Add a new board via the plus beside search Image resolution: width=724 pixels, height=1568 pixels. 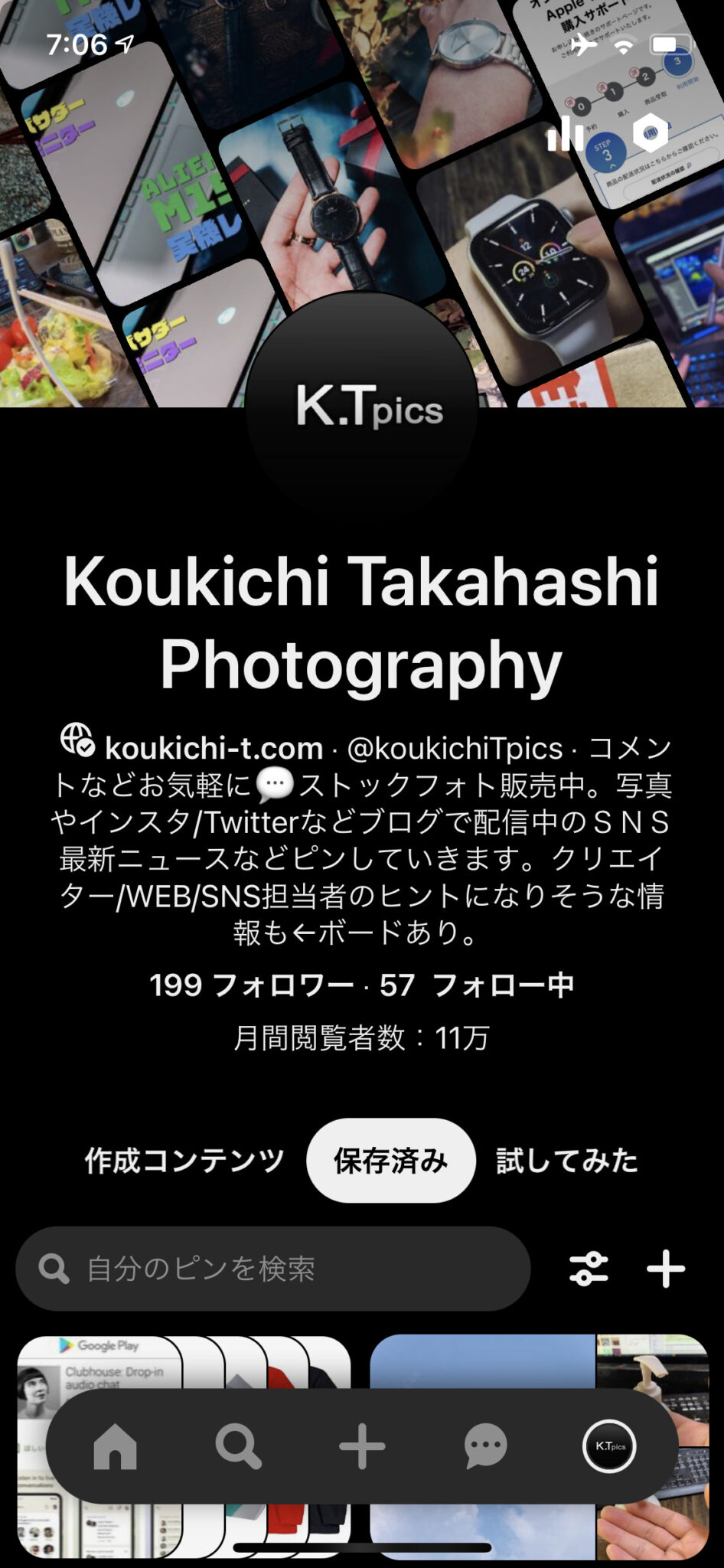tap(666, 1268)
